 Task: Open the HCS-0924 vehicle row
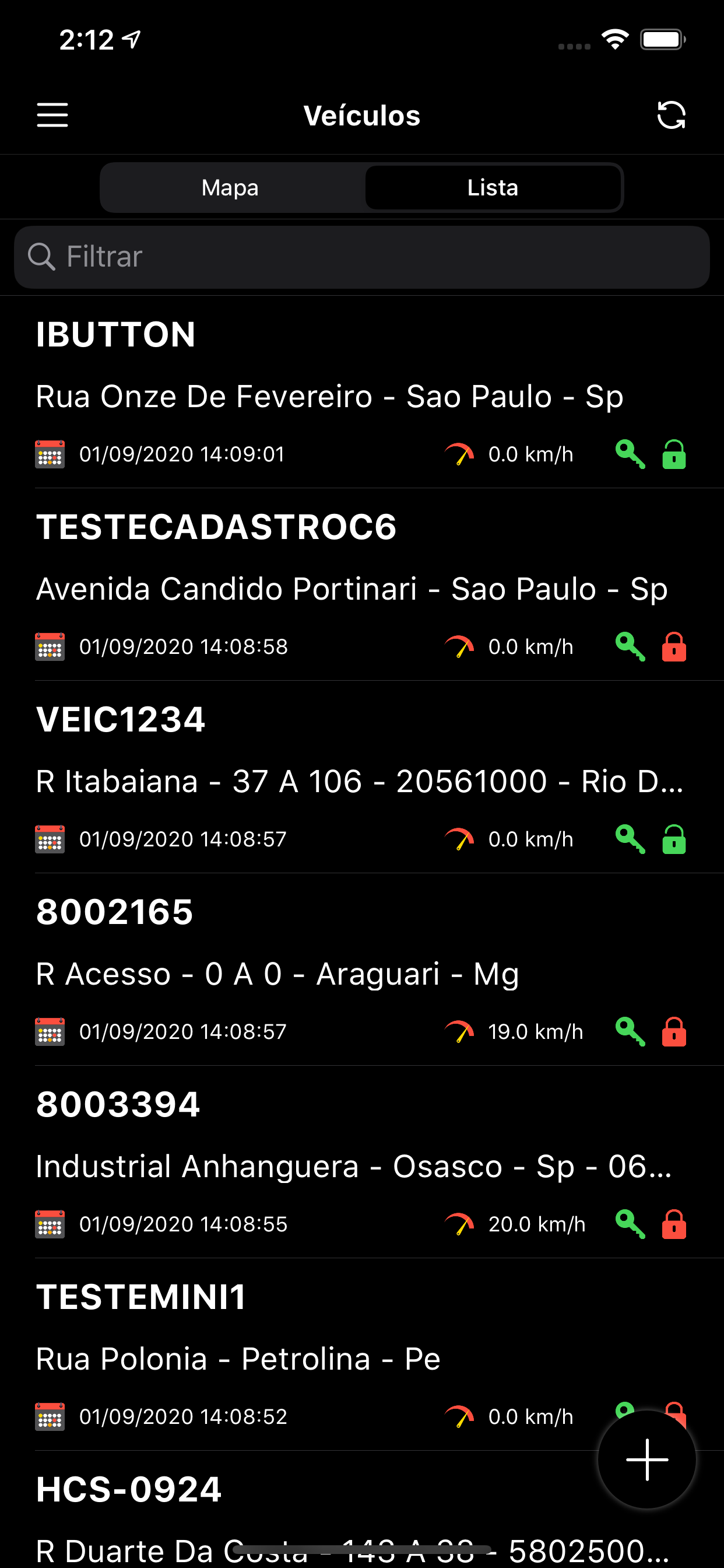(362, 1510)
